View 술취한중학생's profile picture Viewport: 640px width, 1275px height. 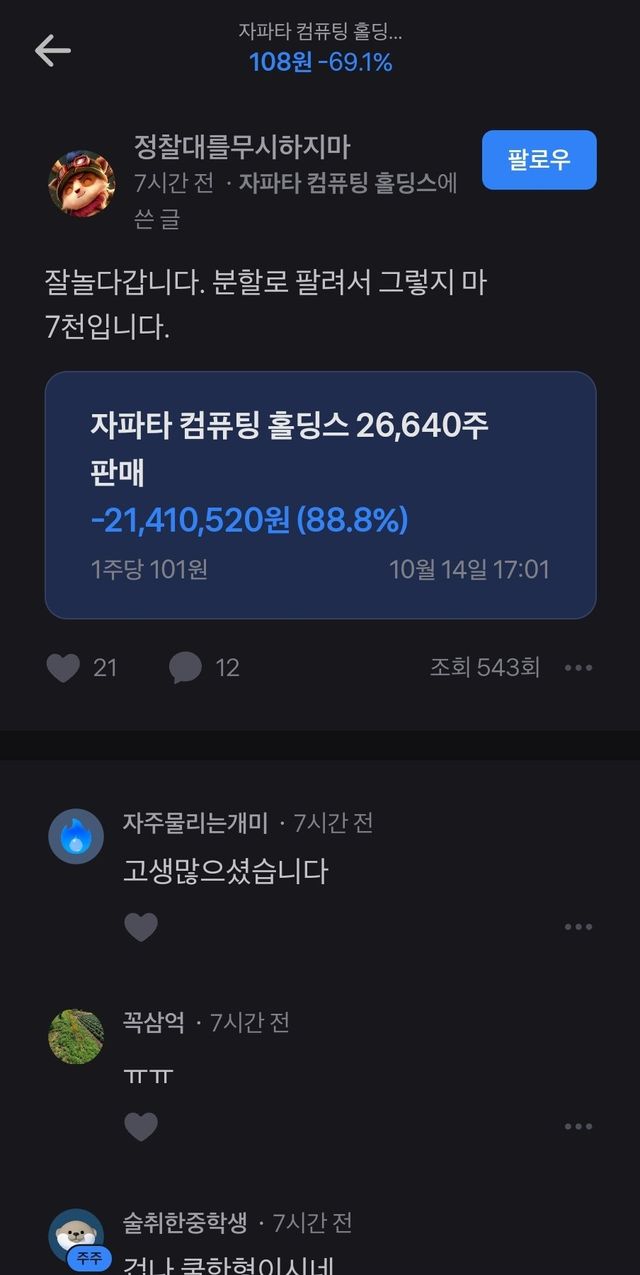pos(76,1236)
